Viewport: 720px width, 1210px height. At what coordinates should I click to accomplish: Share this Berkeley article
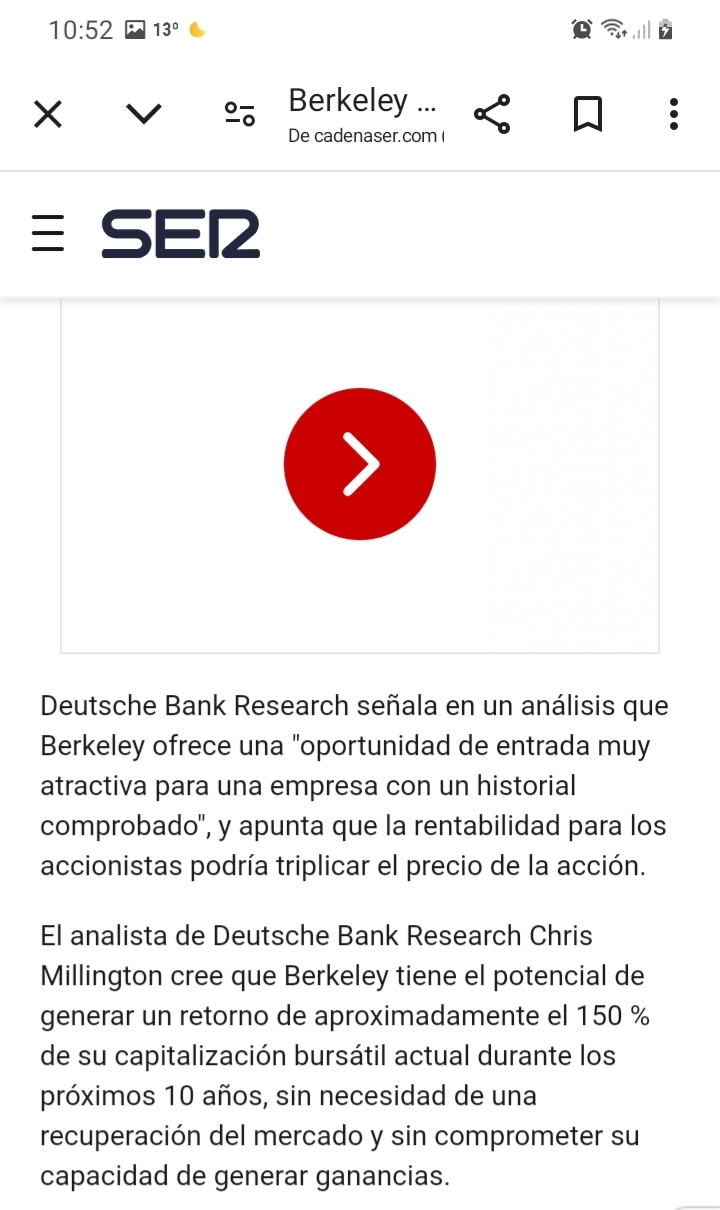pyautogui.click(x=491, y=115)
